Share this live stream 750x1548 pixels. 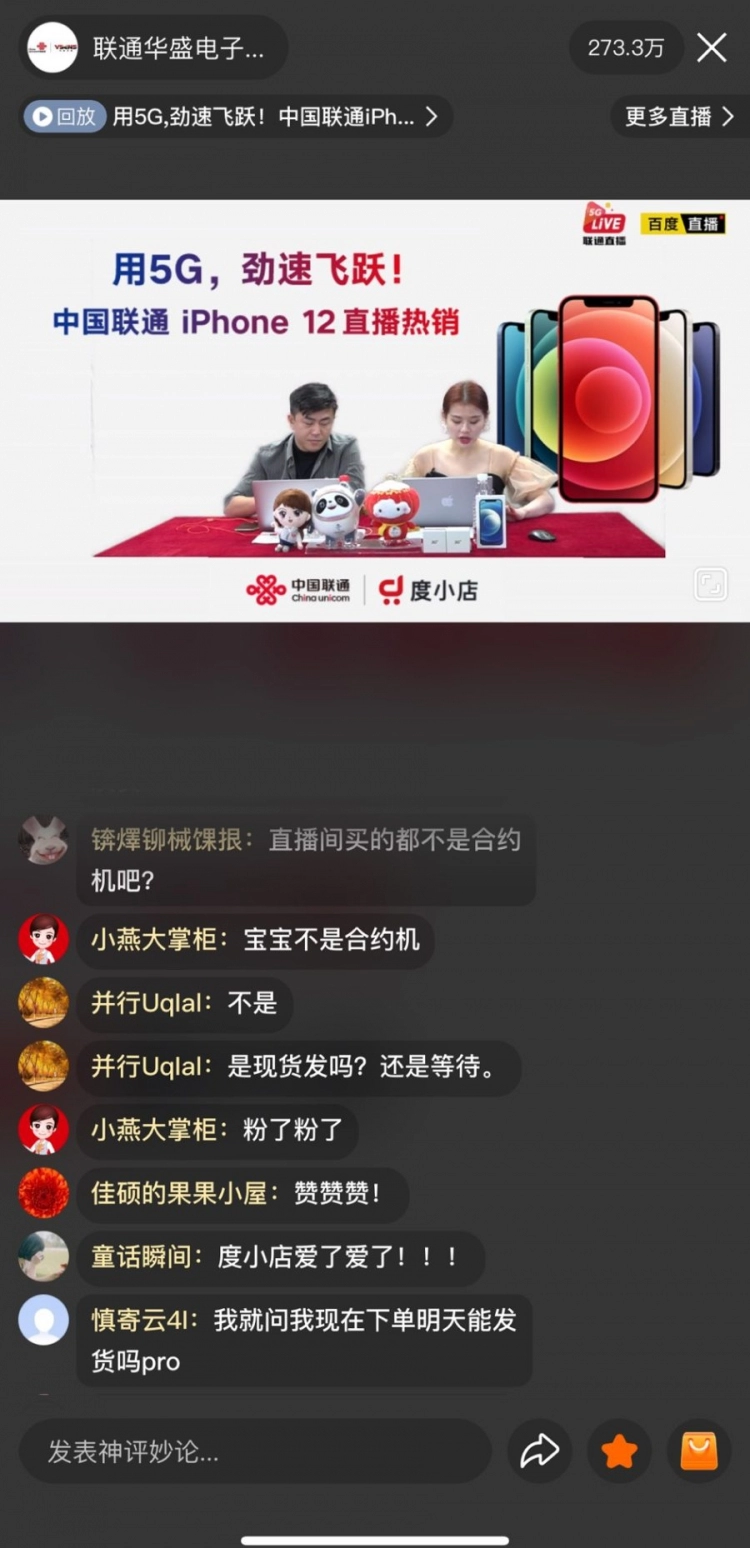pos(539,1451)
